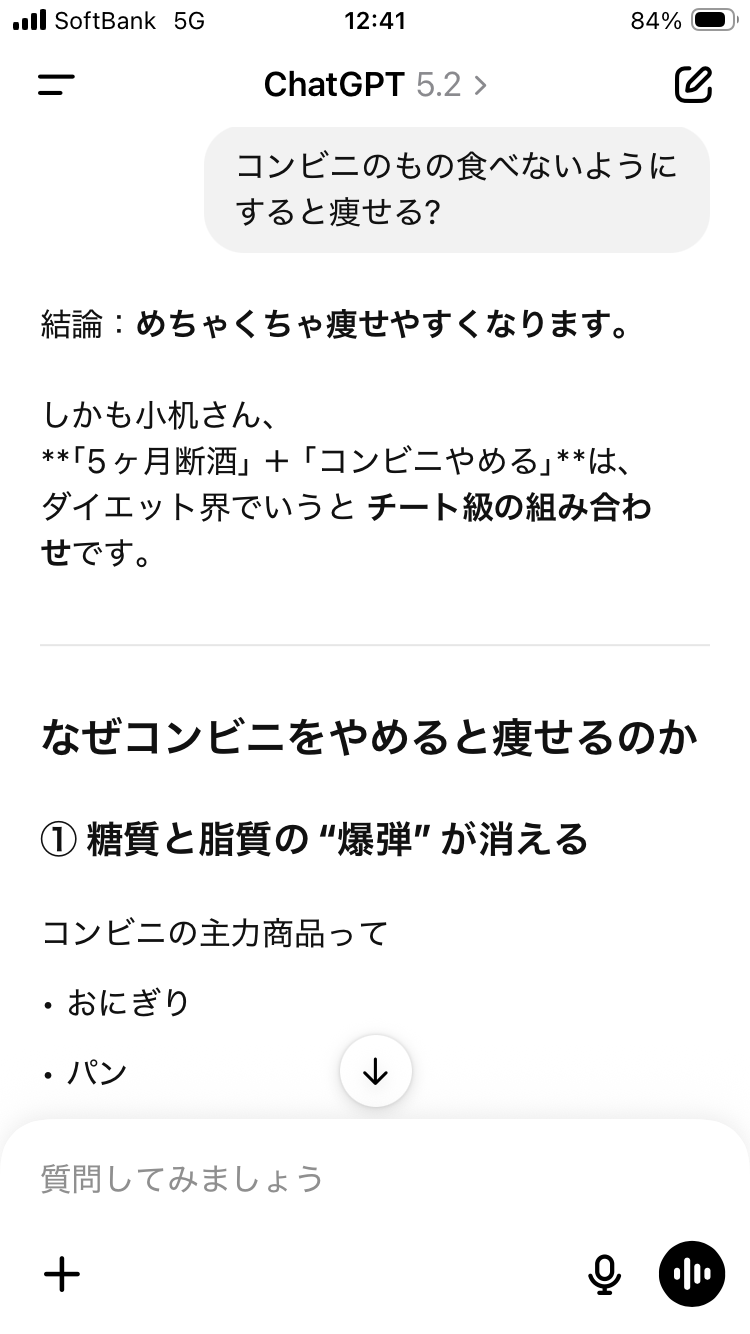This screenshot has height=1334, width=750.
Task: Jump to bottom with the down arrow
Action: point(375,1071)
